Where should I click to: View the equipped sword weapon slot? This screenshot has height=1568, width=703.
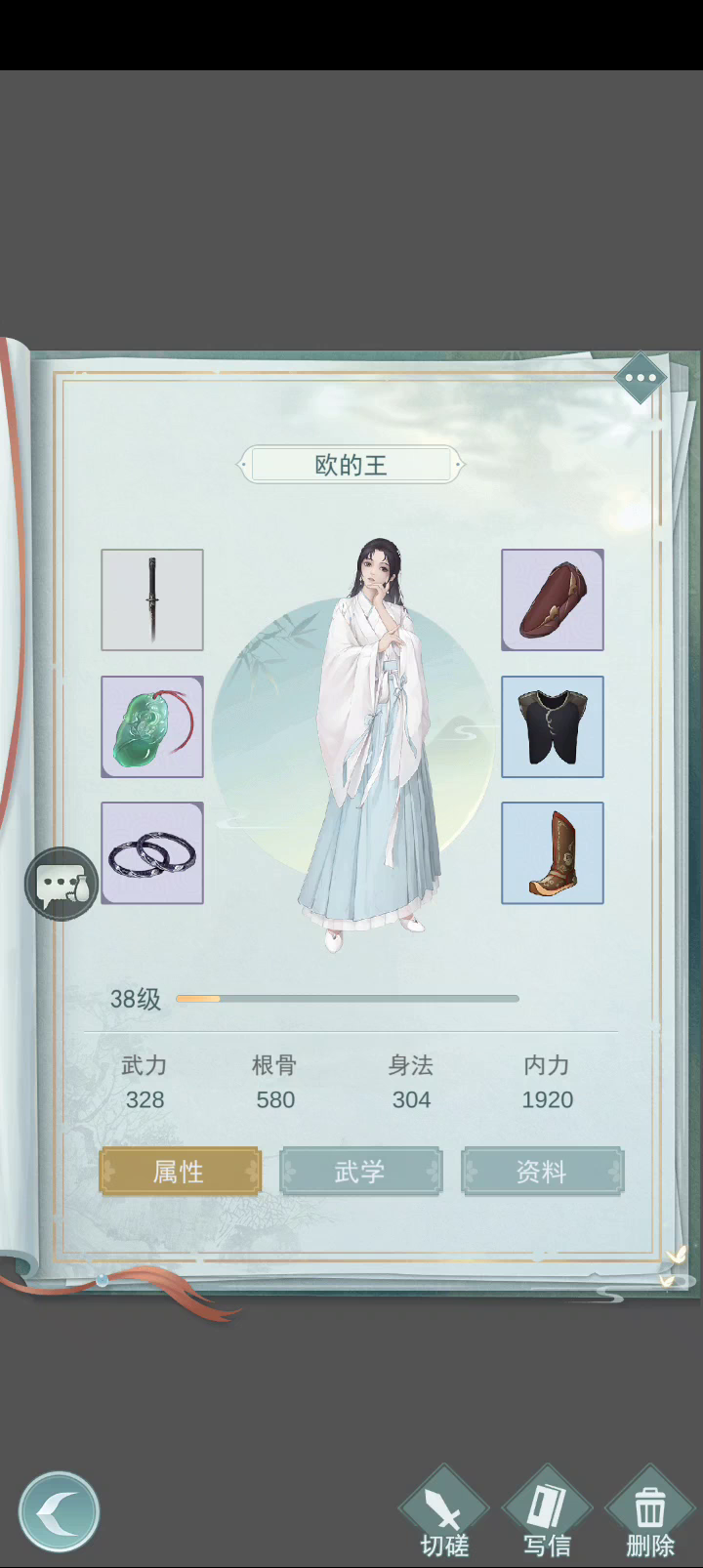152,599
